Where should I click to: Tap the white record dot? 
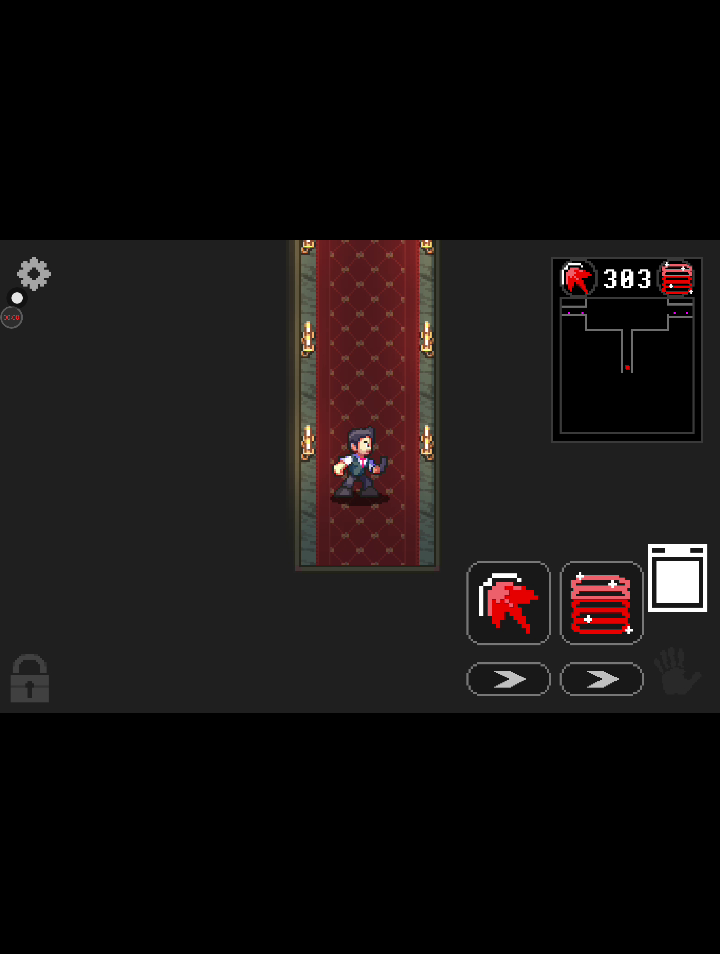coord(17,298)
